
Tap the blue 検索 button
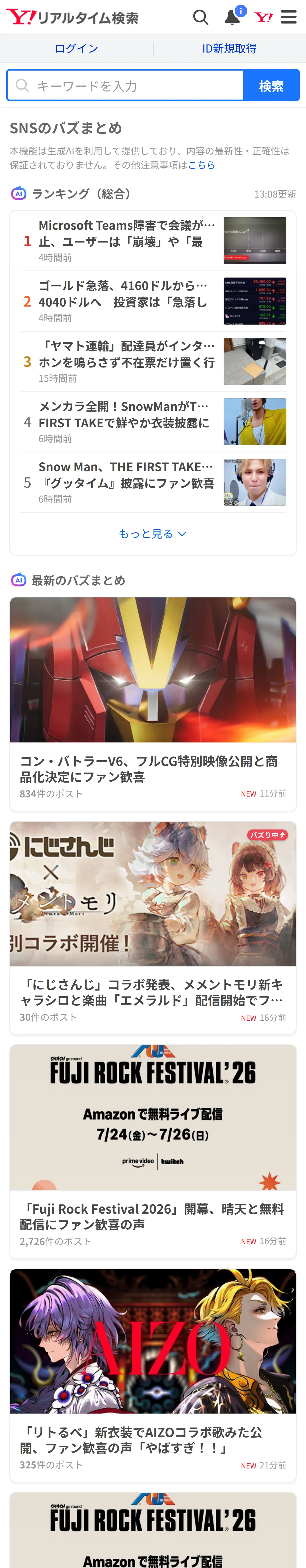(x=271, y=85)
